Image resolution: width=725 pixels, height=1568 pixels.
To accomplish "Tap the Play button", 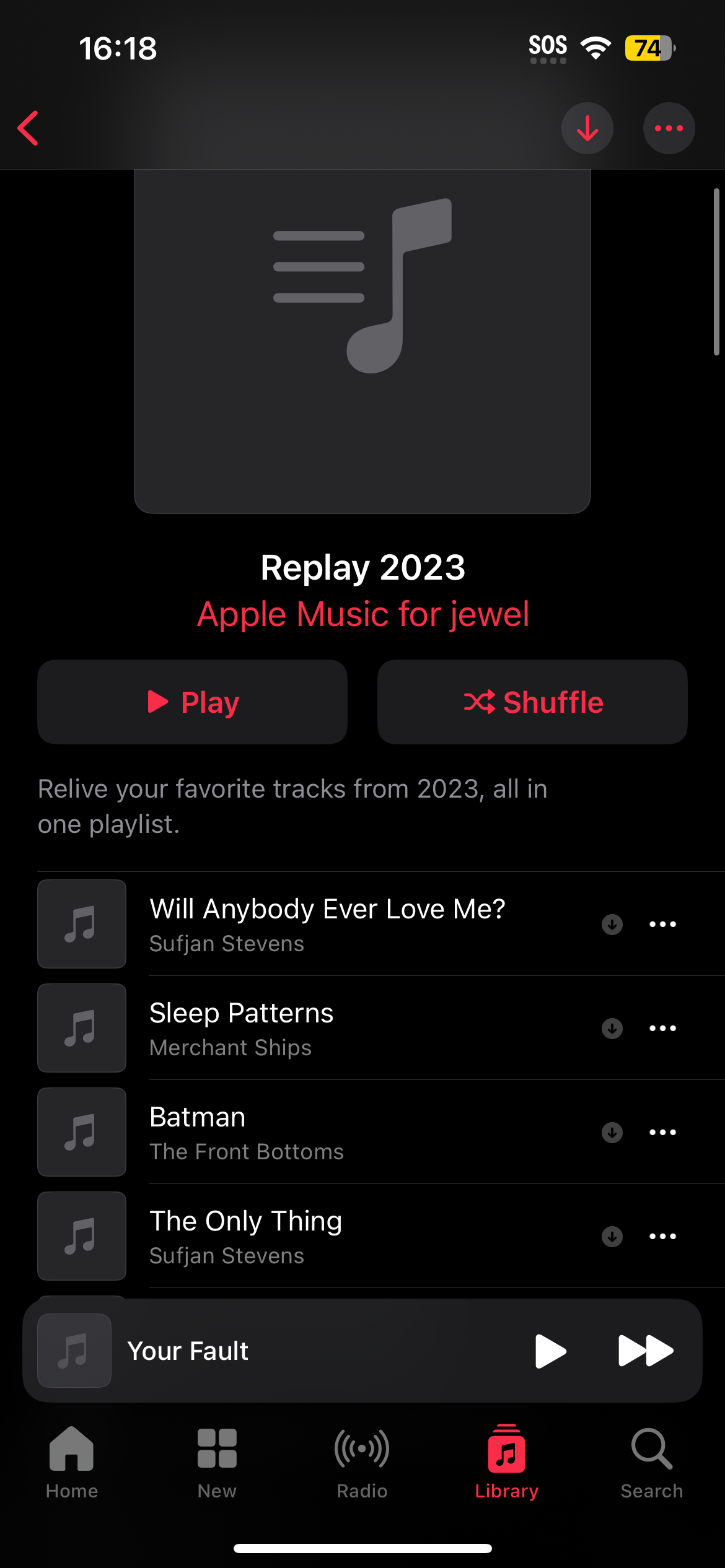I will pyautogui.click(x=192, y=702).
